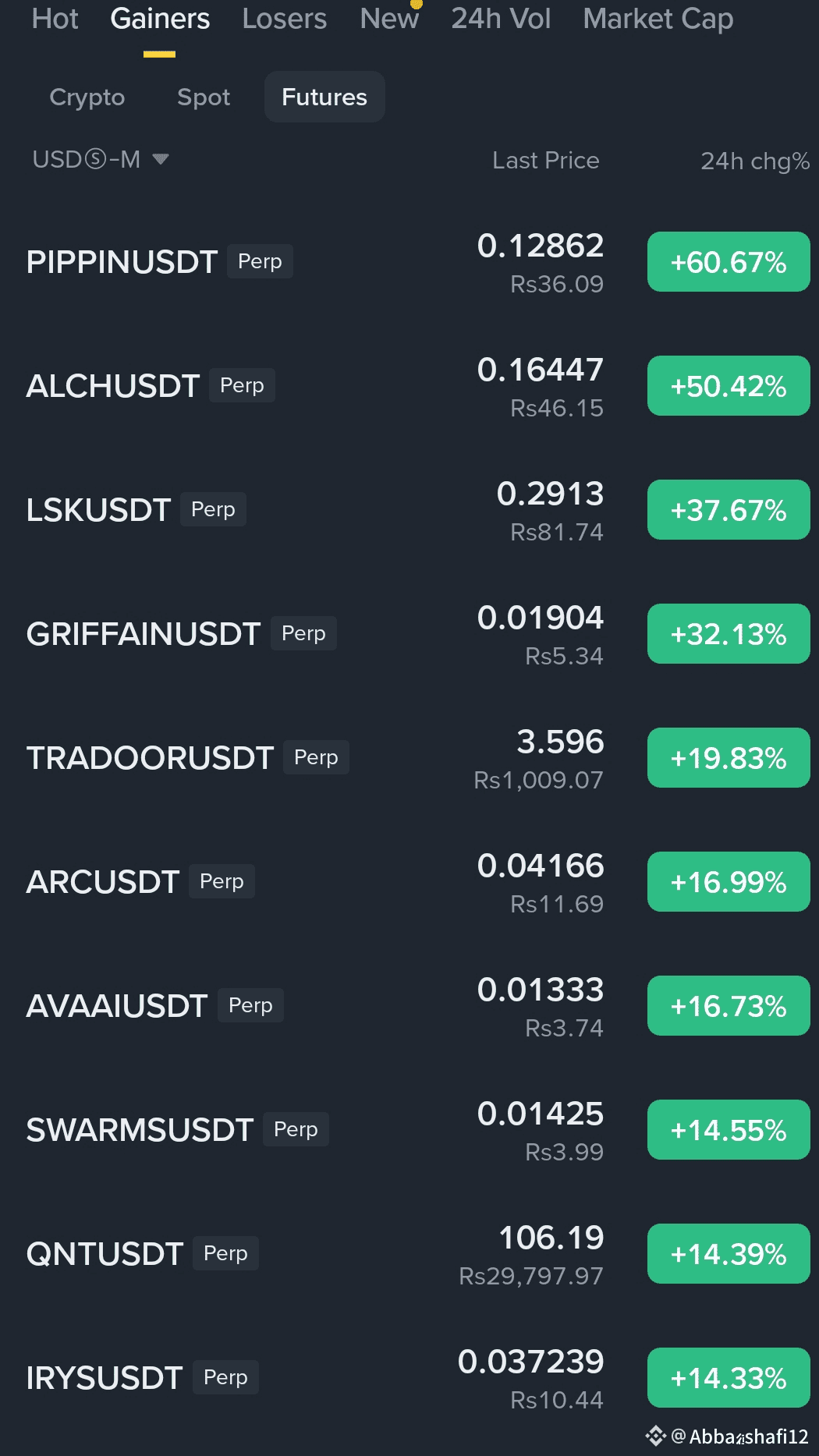Open the ALCHUSDT perpetual contract
The height and width of the screenshot is (1456, 819).
tap(409, 386)
